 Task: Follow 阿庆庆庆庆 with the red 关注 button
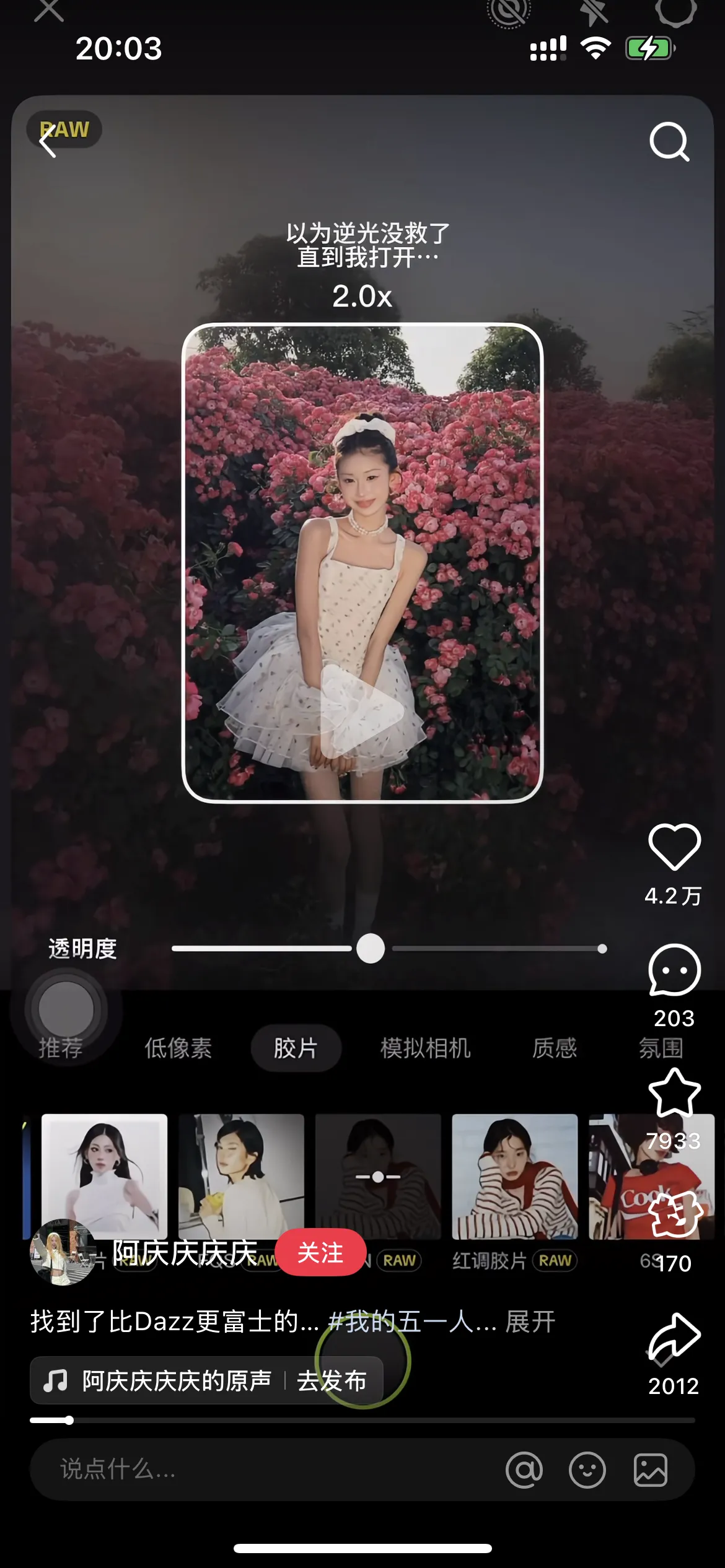pos(320,1252)
